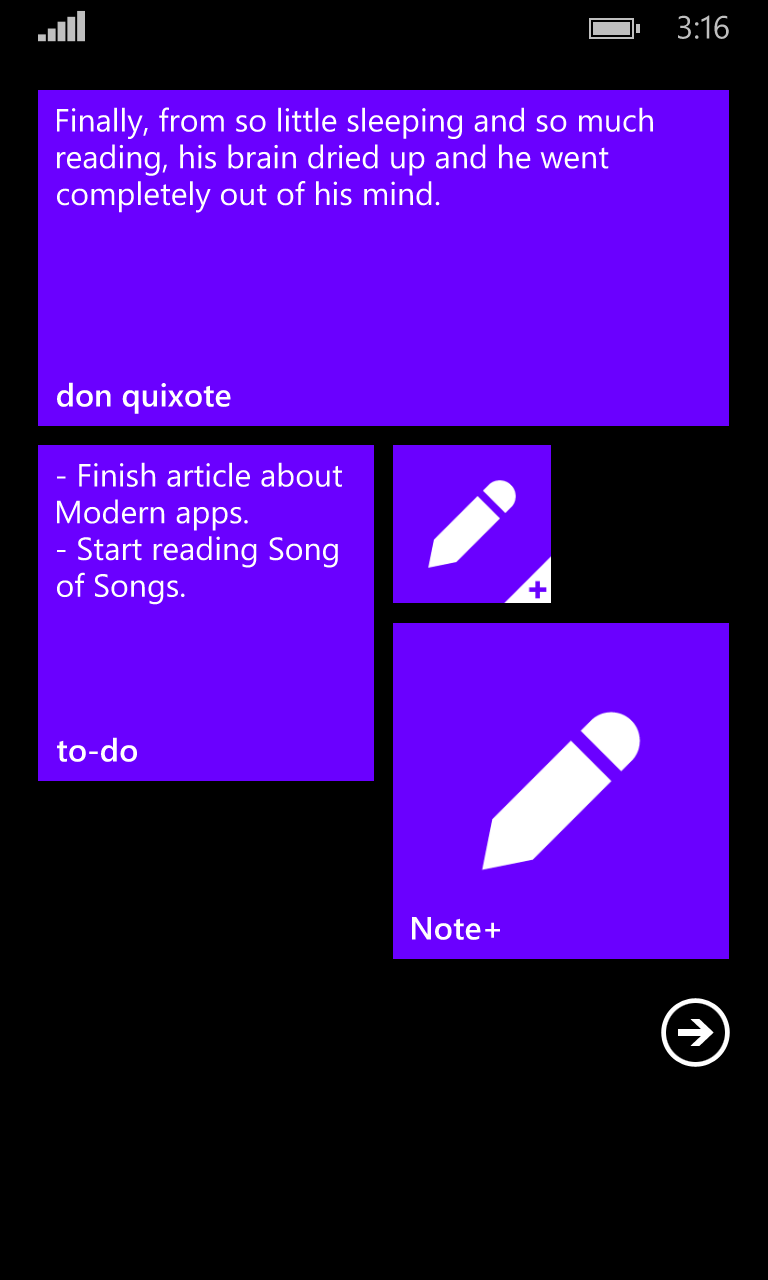This screenshot has height=1280, width=768.
Task: Launch the Note+ app tile
Action: point(560,790)
